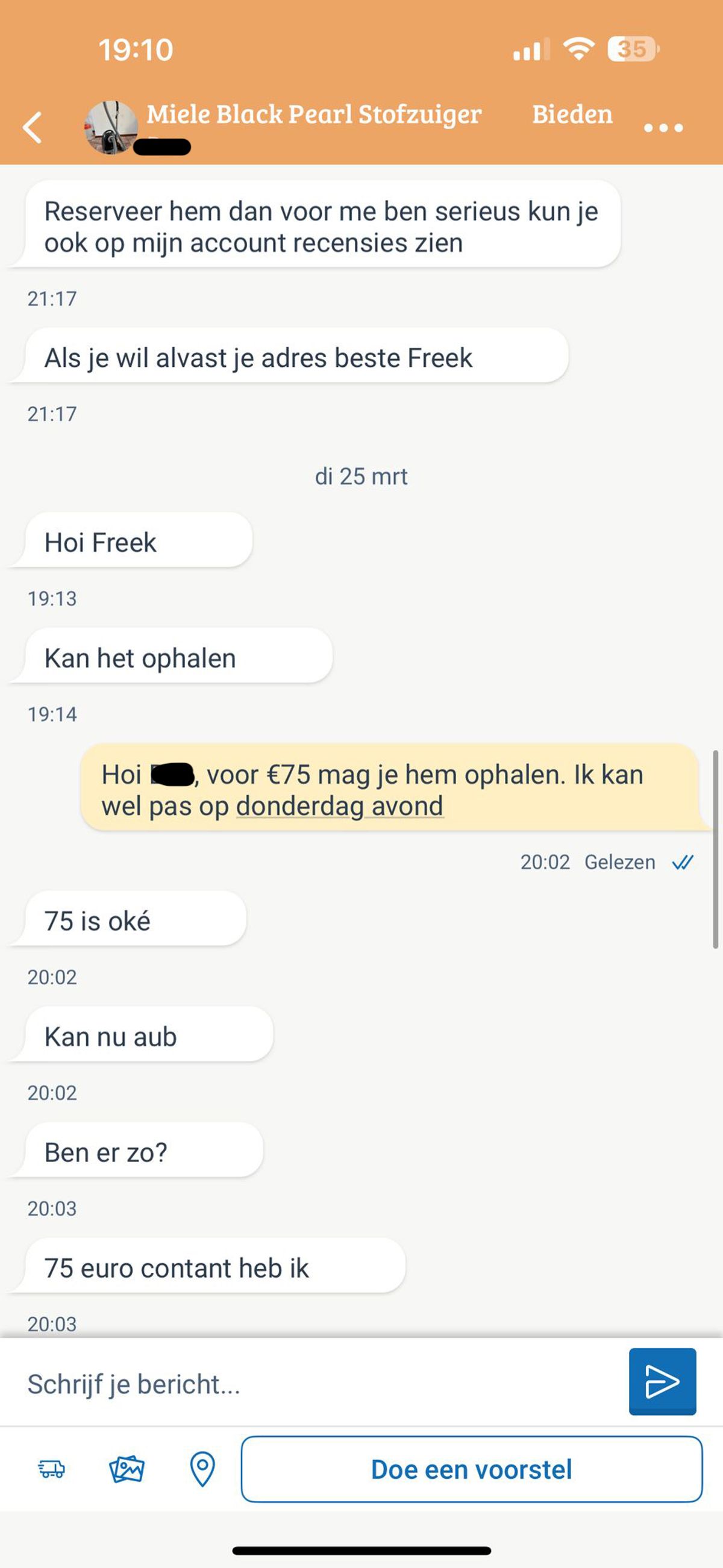Open the shipping truck option
This screenshot has height=1568, width=723.
point(52,1469)
